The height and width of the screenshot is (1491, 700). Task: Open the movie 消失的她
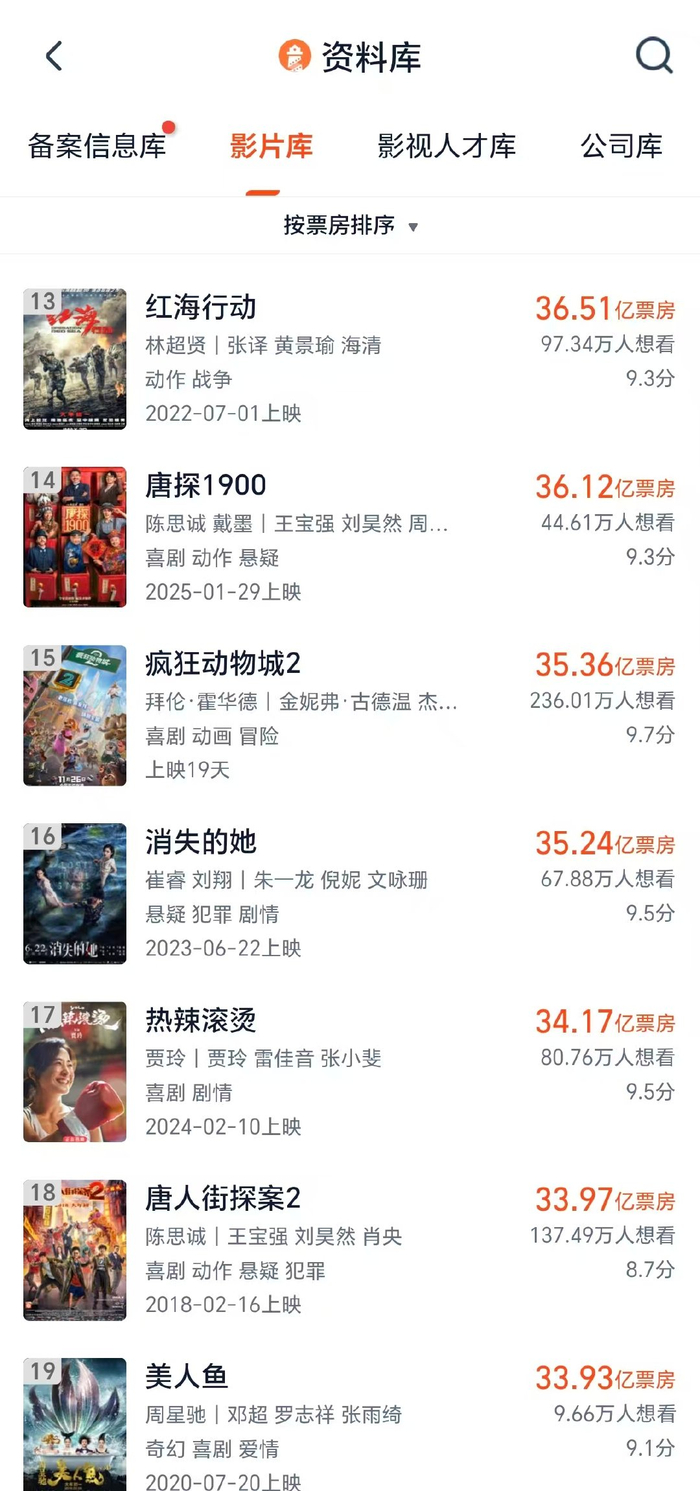201,842
